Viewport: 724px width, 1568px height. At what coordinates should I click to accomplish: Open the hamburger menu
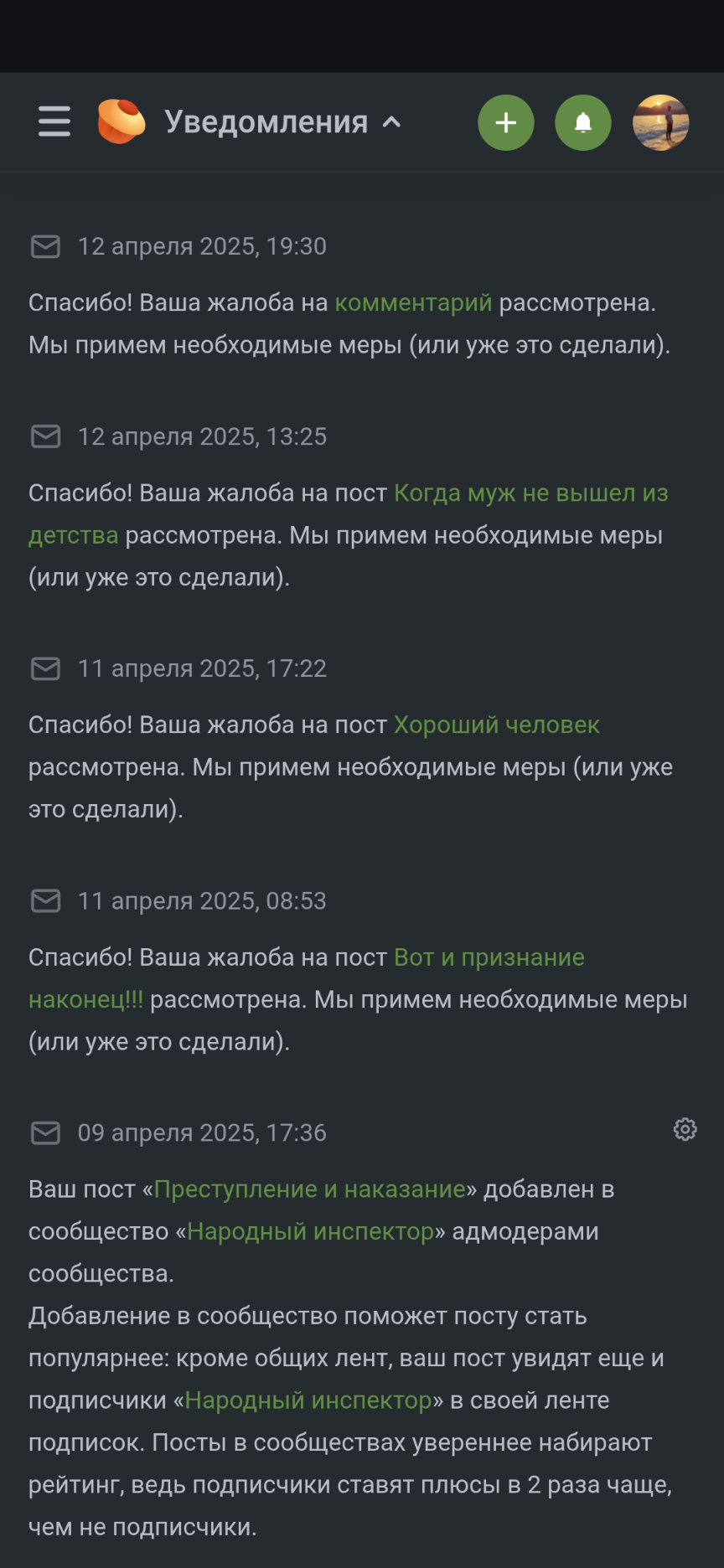point(54,122)
